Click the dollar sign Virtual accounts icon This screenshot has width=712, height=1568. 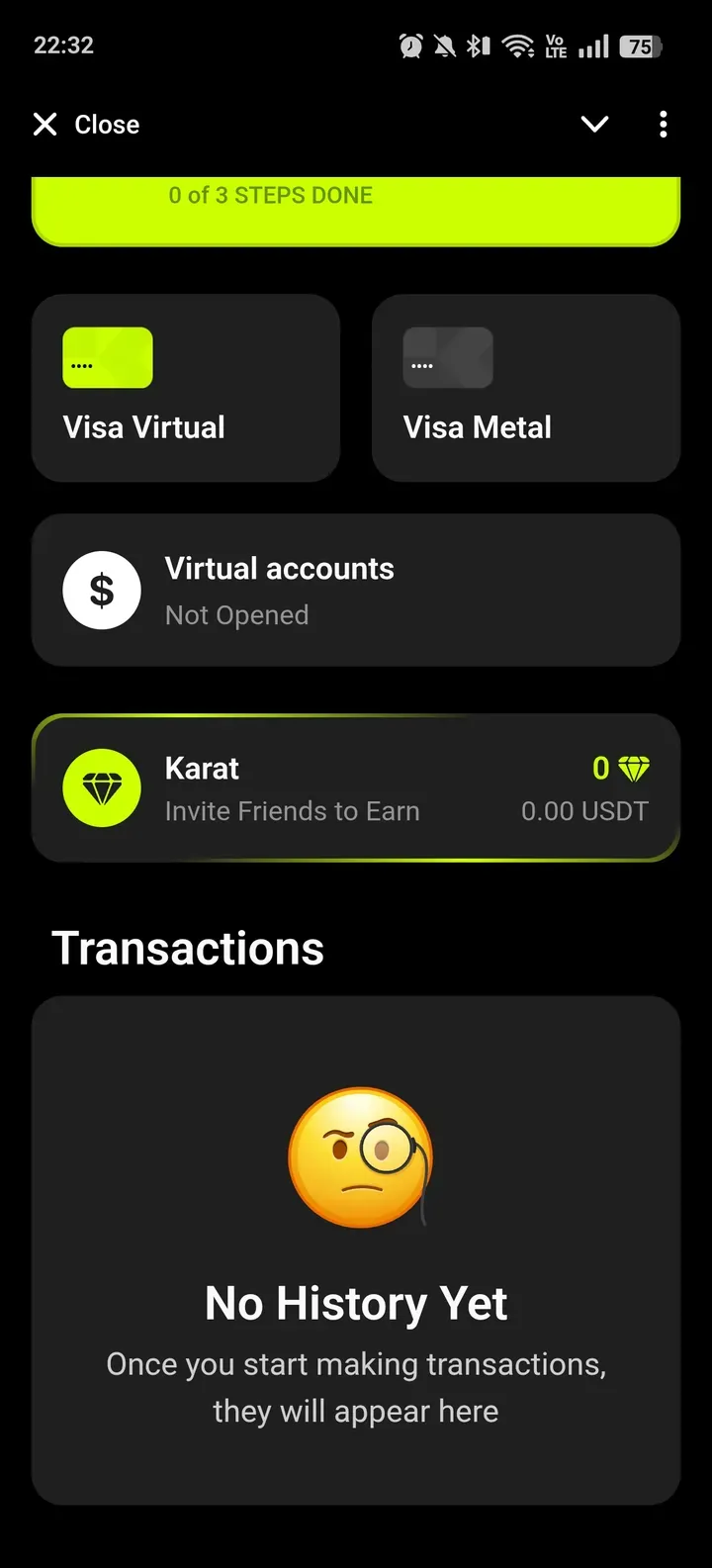[102, 590]
